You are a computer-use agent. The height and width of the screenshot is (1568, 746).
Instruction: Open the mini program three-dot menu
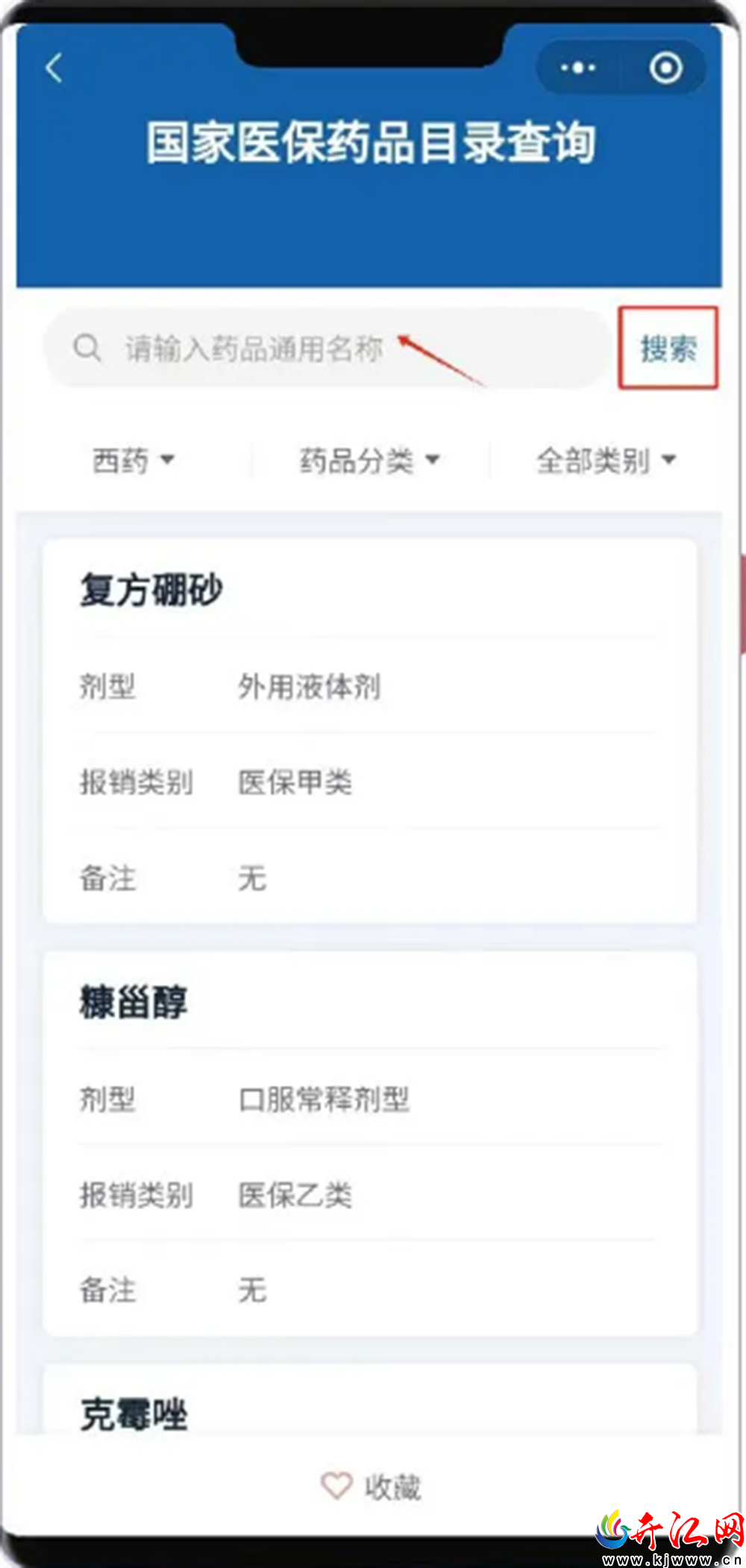click(x=578, y=68)
